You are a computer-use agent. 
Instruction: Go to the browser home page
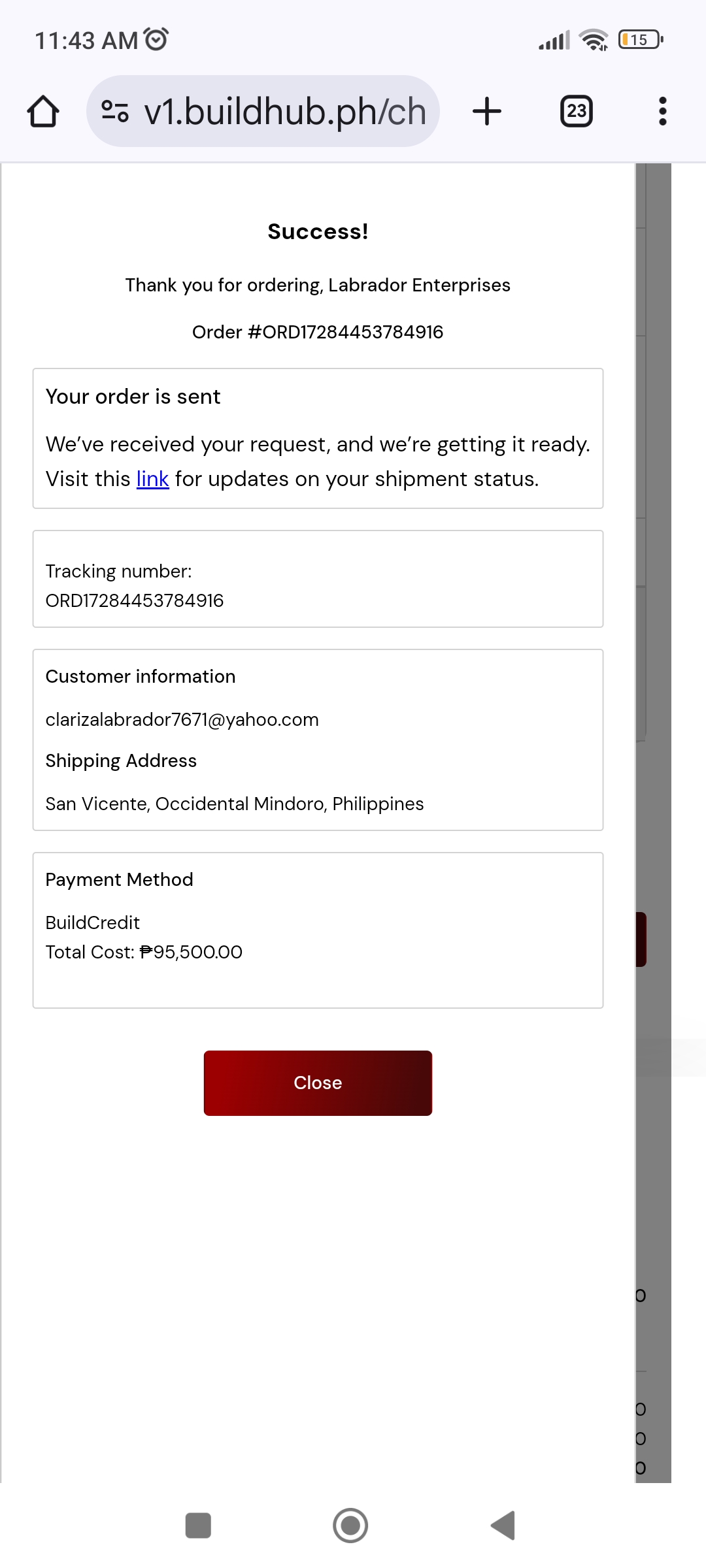(43, 111)
